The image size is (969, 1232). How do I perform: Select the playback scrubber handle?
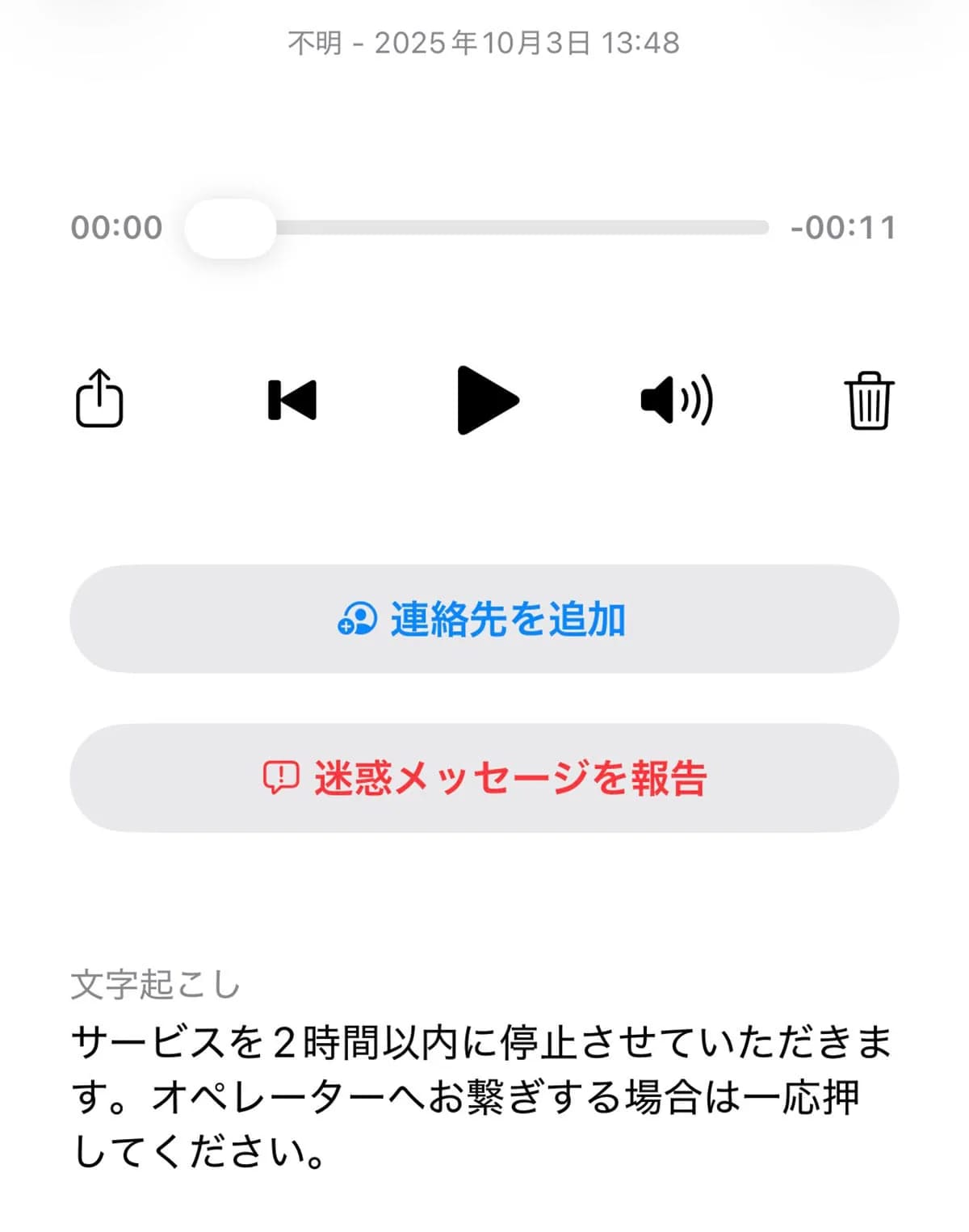(x=229, y=227)
